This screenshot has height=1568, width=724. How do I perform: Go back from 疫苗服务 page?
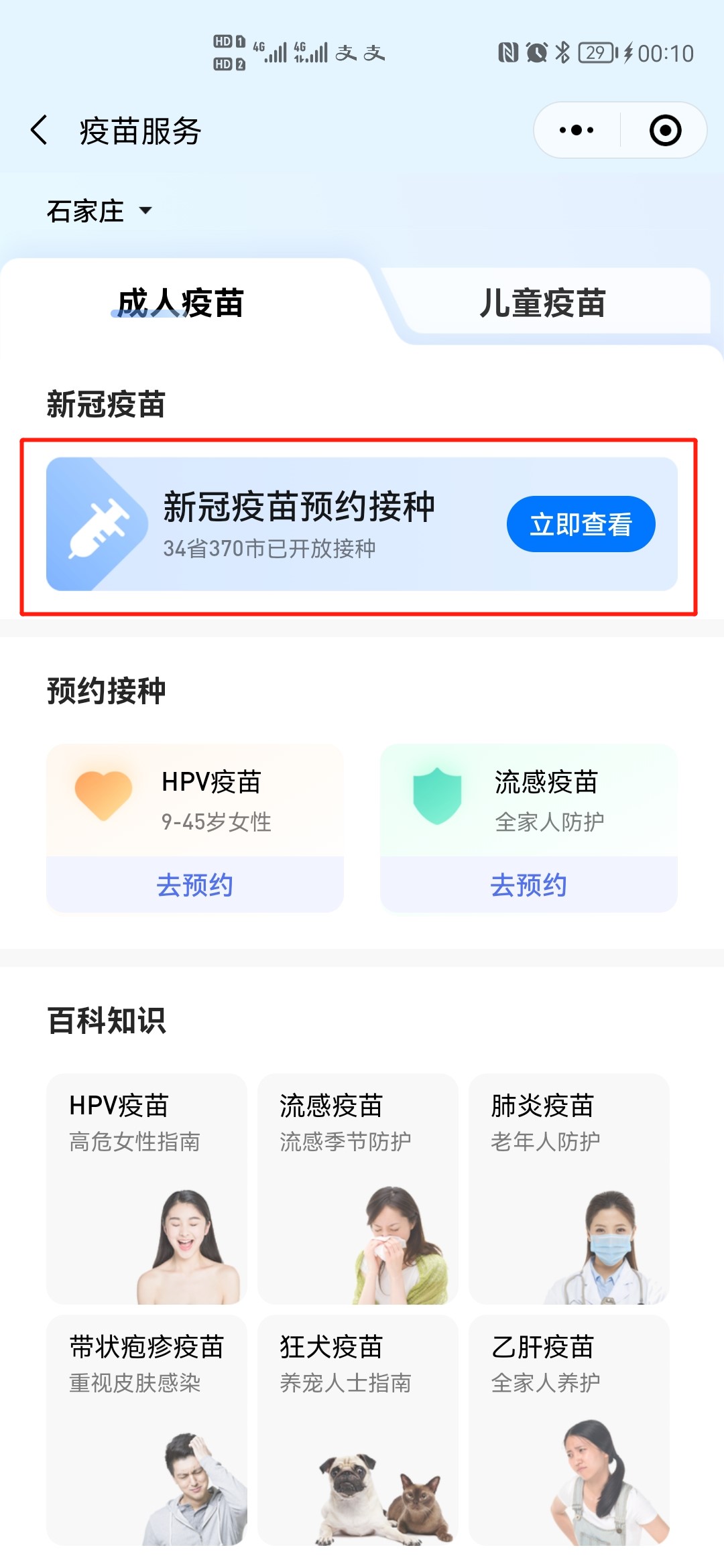pyautogui.click(x=40, y=130)
